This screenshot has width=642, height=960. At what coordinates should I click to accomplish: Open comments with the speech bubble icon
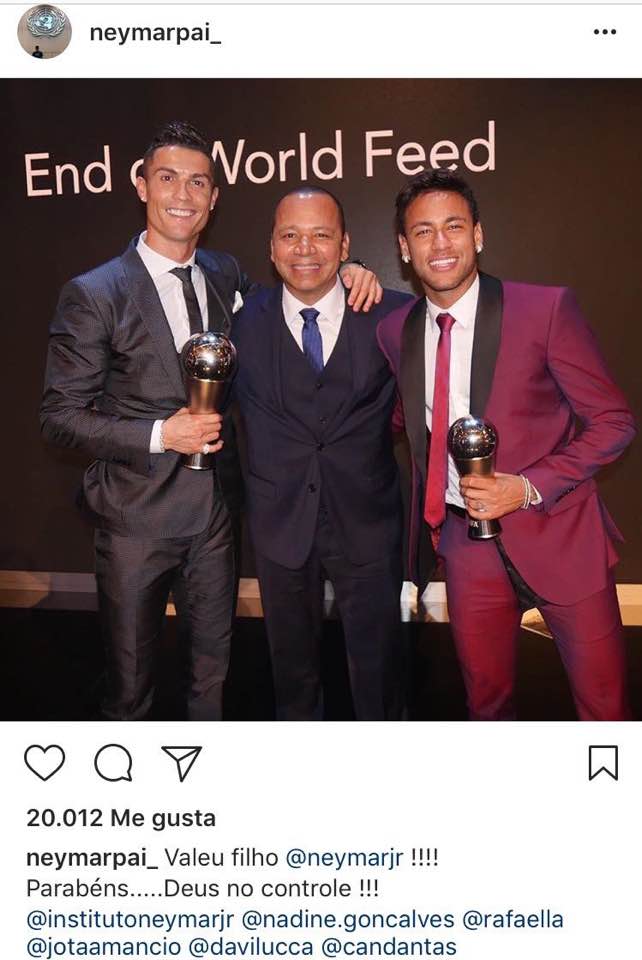click(x=113, y=763)
